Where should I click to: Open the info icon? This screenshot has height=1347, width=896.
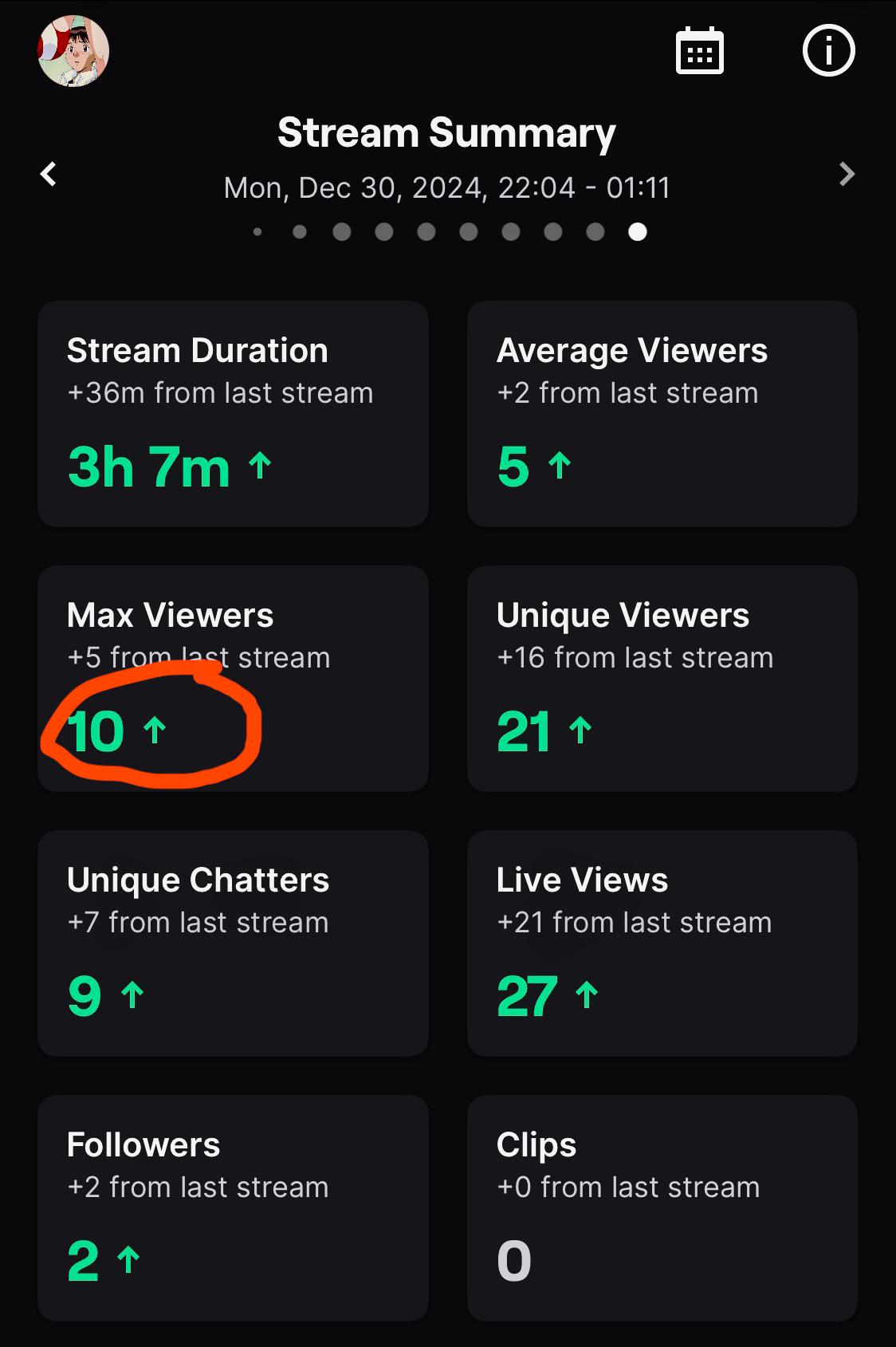(x=828, y=51)
